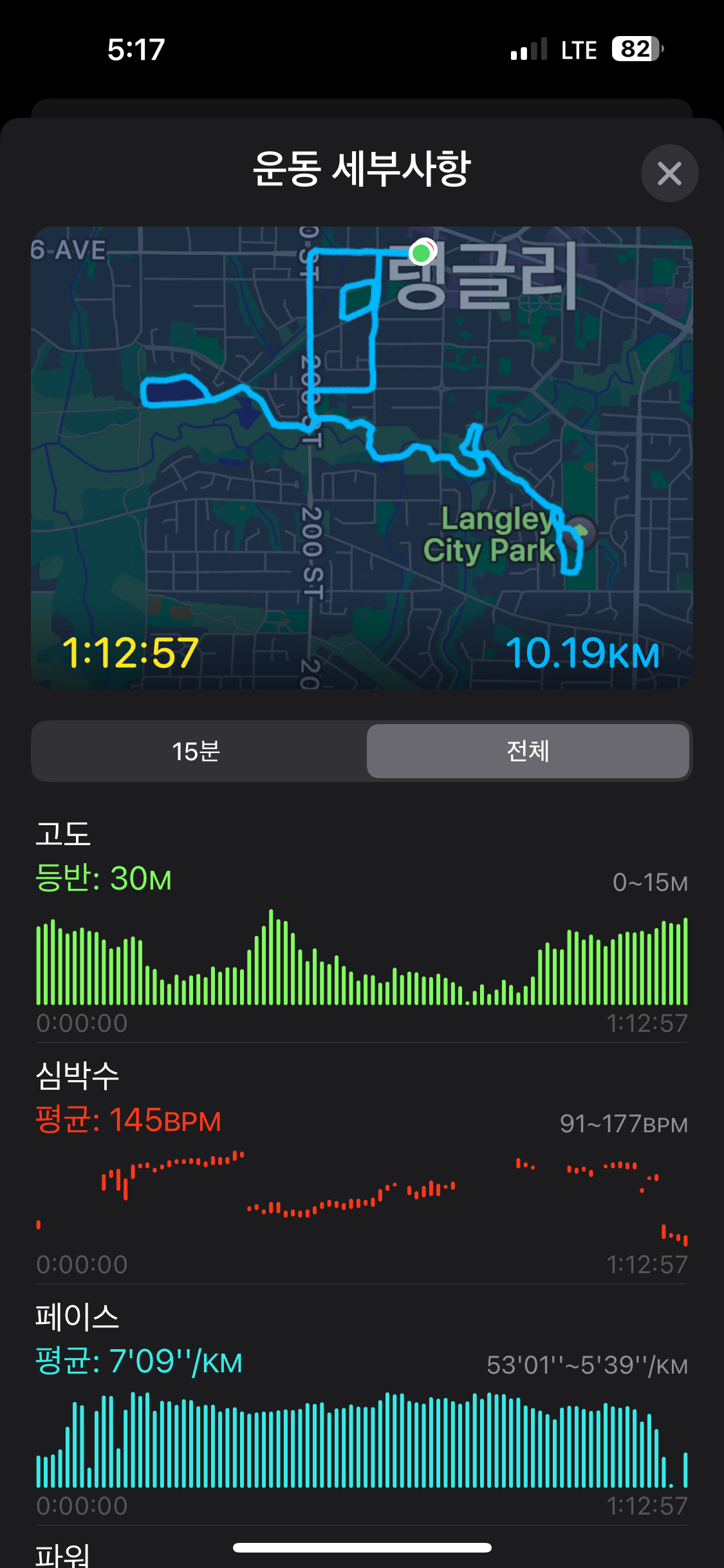This screenshot has height=1568, width=724.
Task: Select the 전체 segment
Action: (528, 751)
